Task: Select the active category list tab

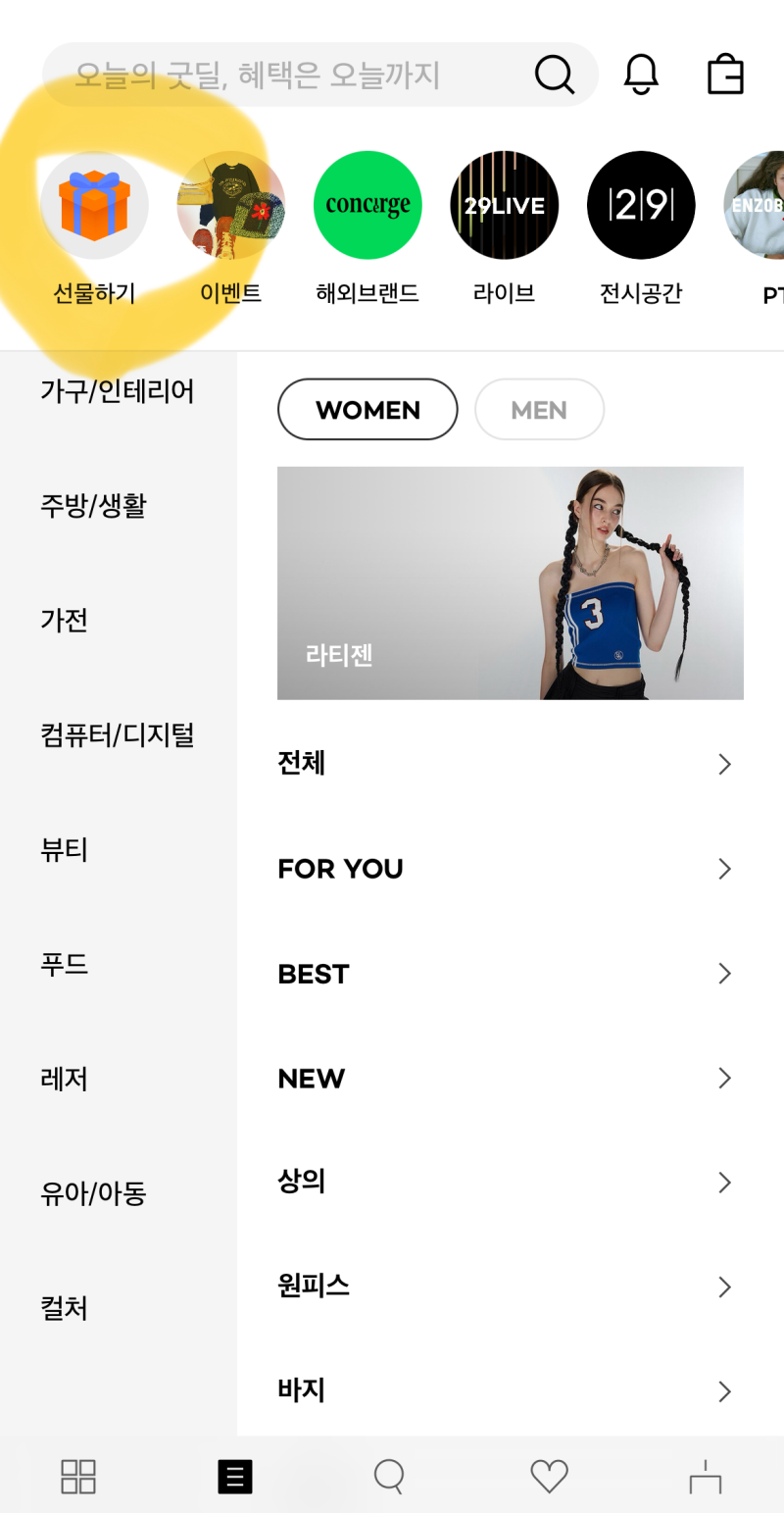Action: (235, 1476)
